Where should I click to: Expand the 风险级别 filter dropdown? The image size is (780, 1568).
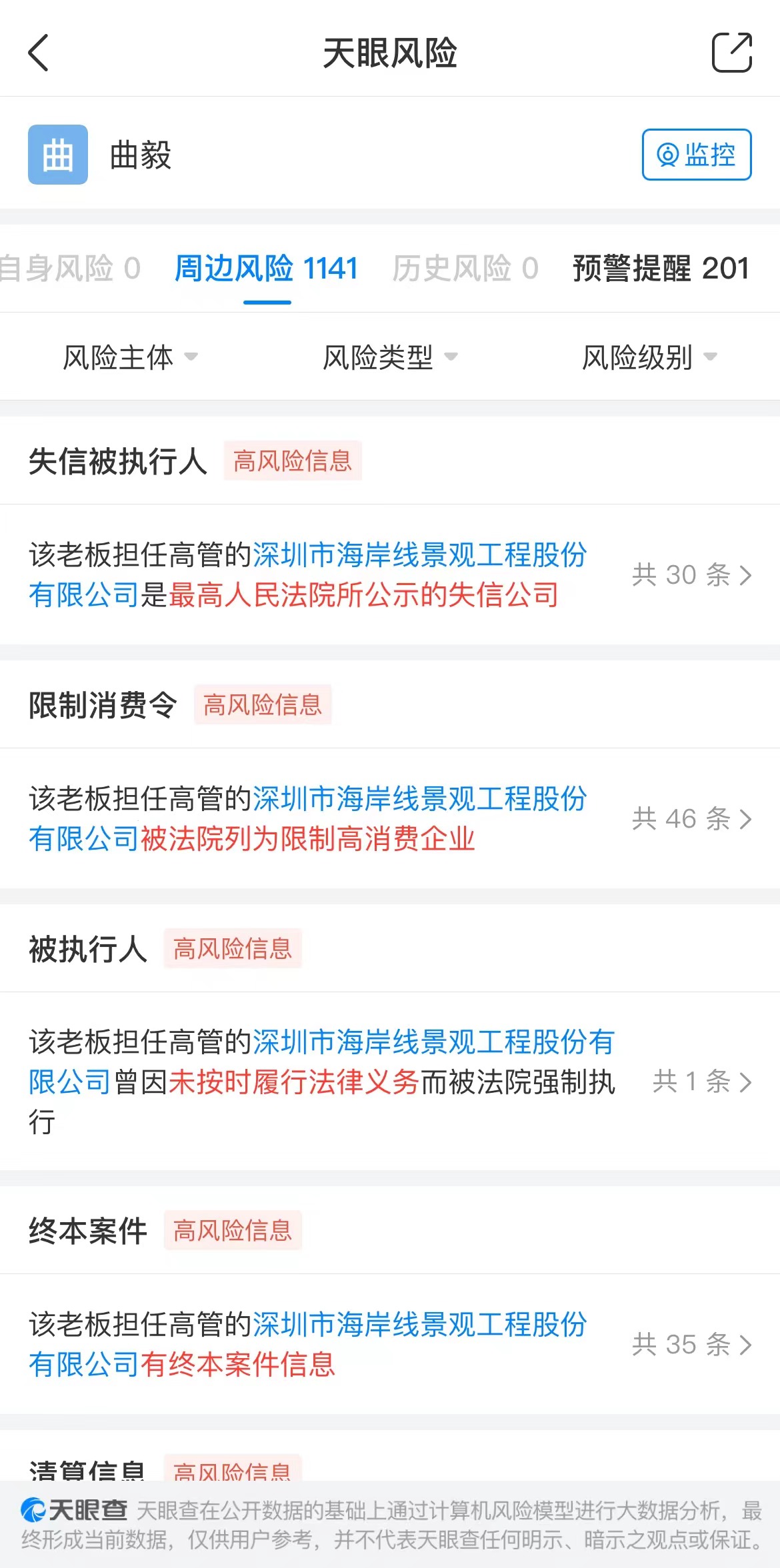[650, 357]
